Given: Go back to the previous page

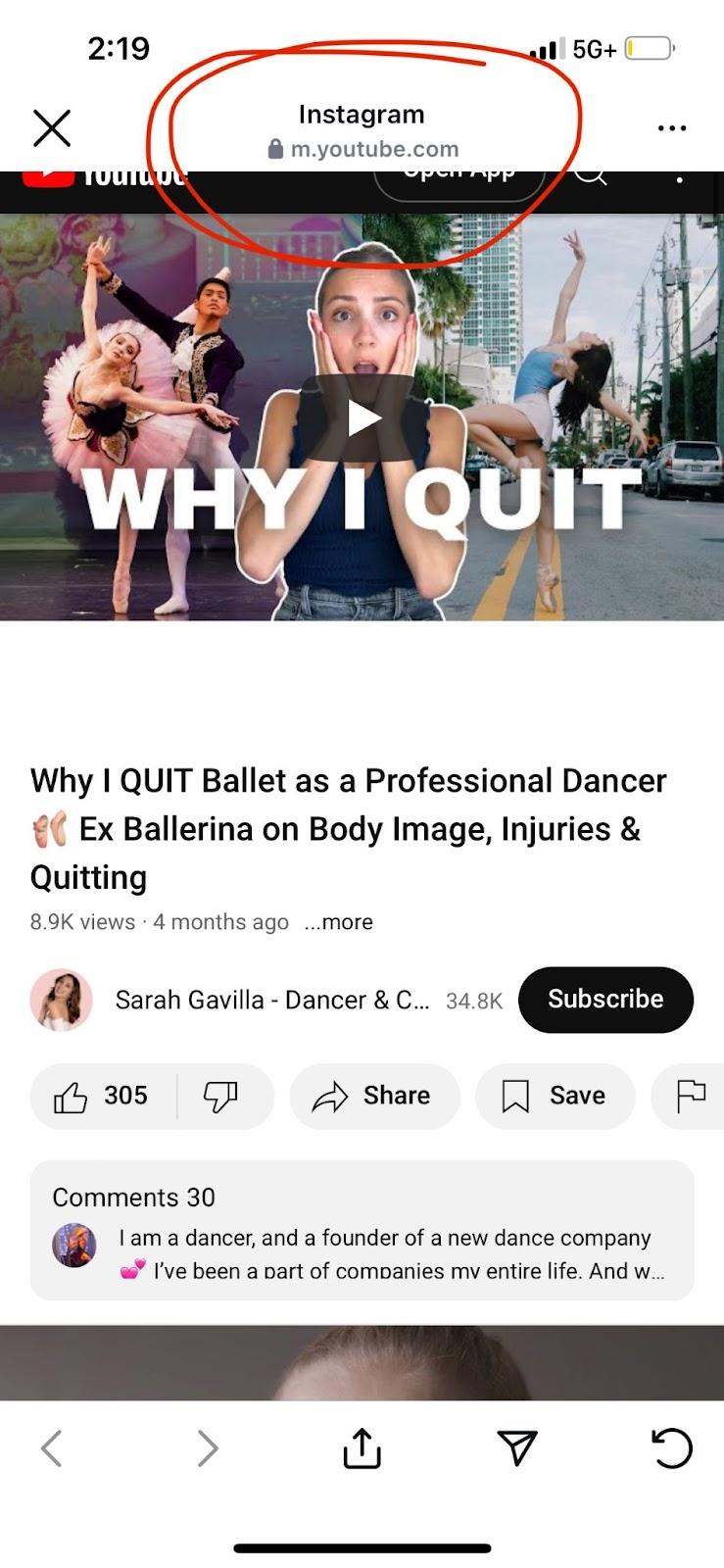Looking at the screenshot, I should pyautogui.click(x=52, y=1448).
